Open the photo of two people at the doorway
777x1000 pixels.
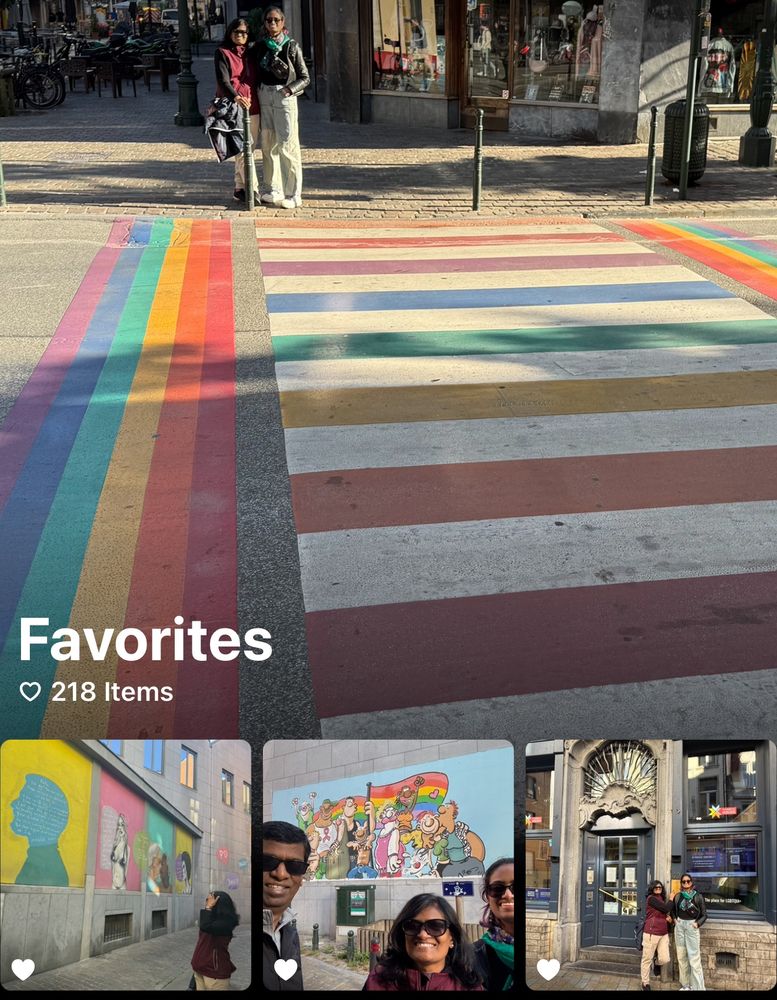coord(650,864)
